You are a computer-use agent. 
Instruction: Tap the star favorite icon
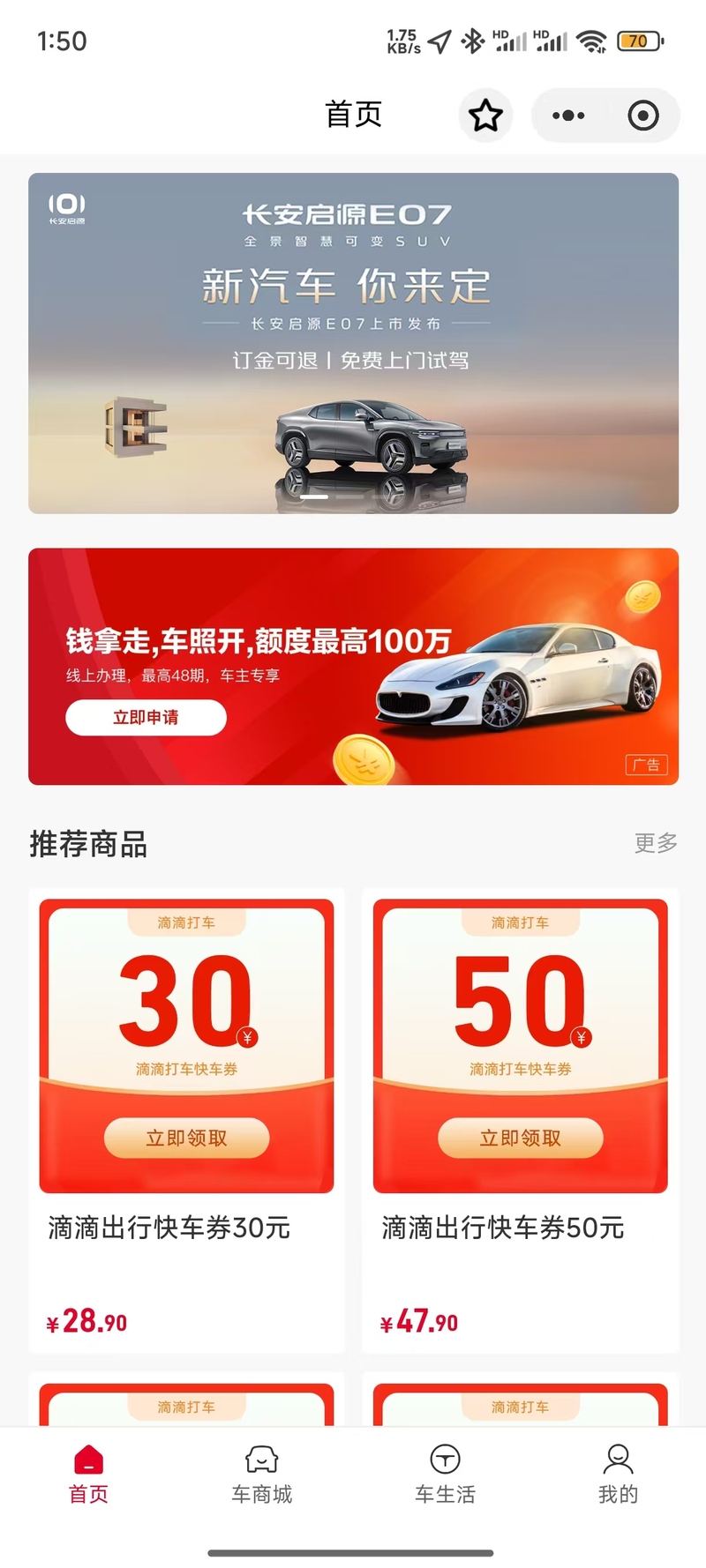click(x=485, y=116)
